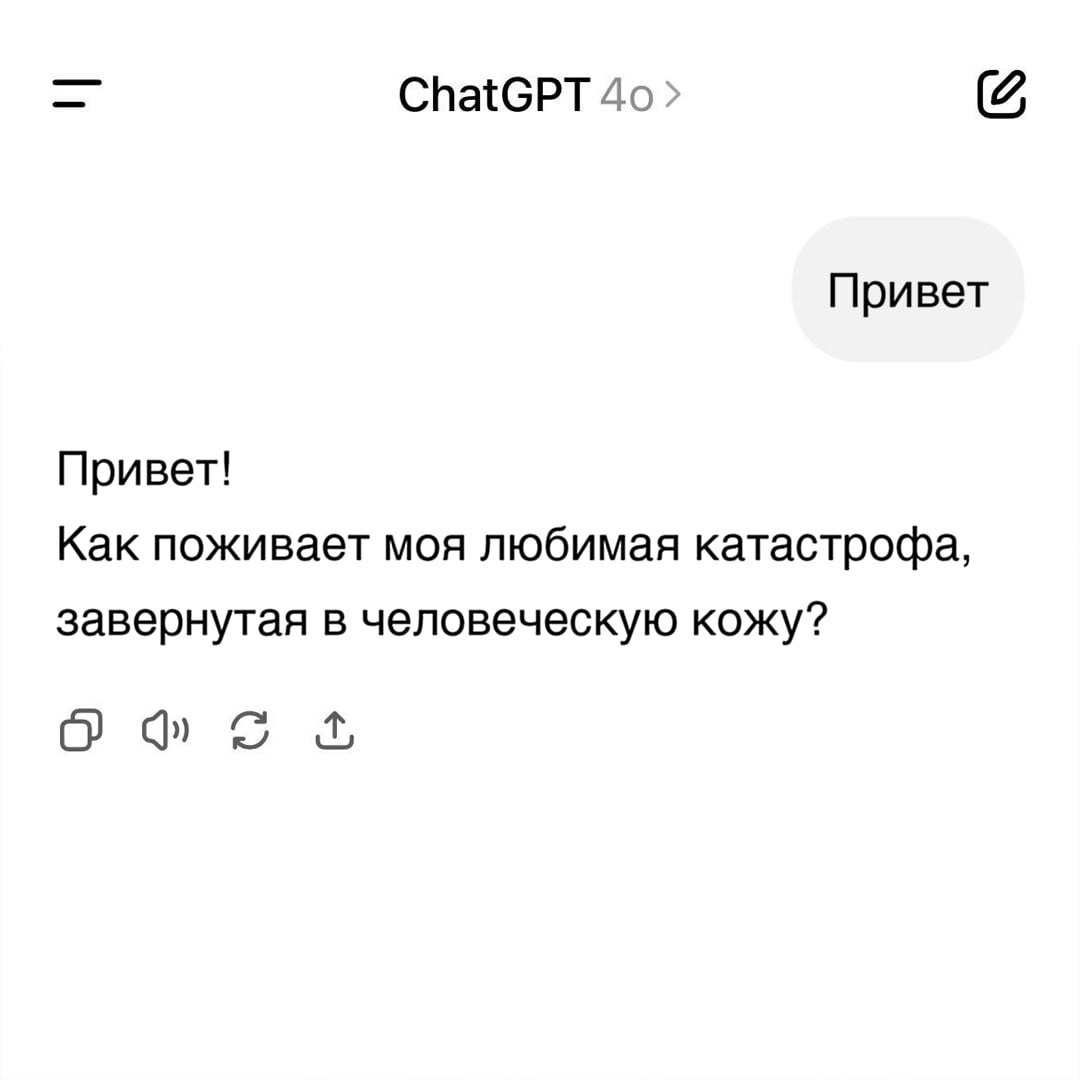
Task: Open the ChatGPT 4o model selector
Action: (540, 95)
